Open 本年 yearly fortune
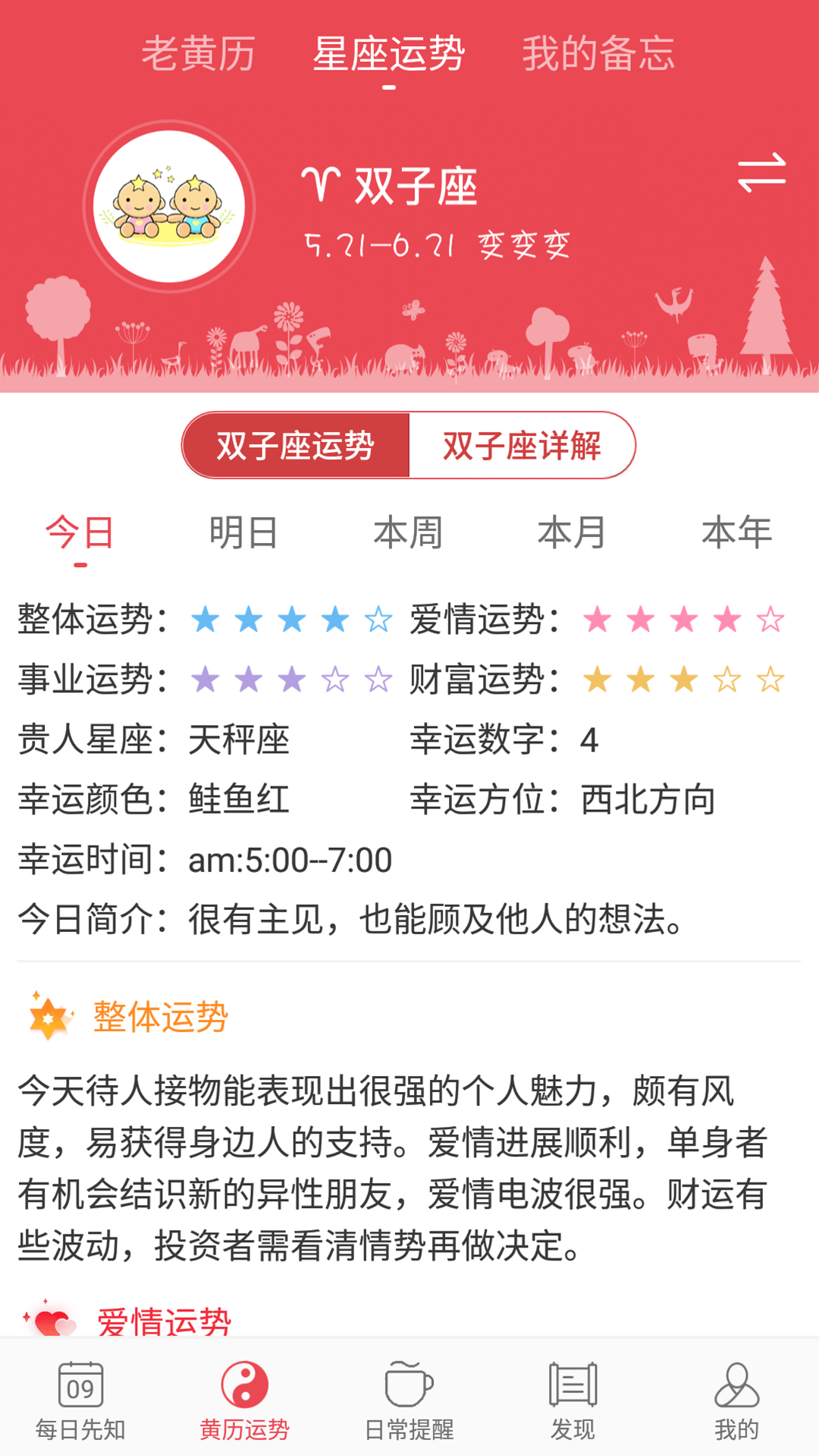 736,533
